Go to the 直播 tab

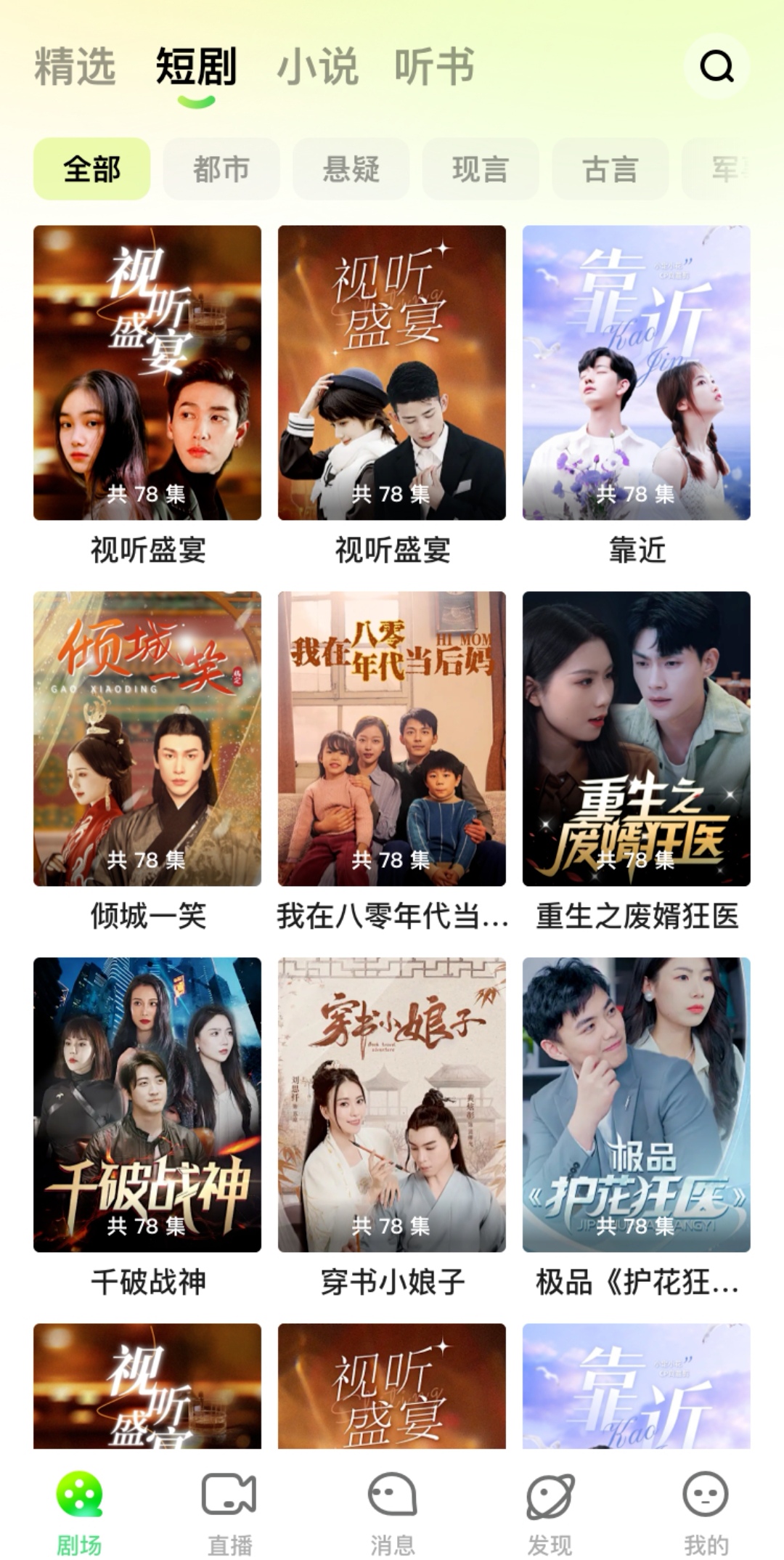point(229,1512)
